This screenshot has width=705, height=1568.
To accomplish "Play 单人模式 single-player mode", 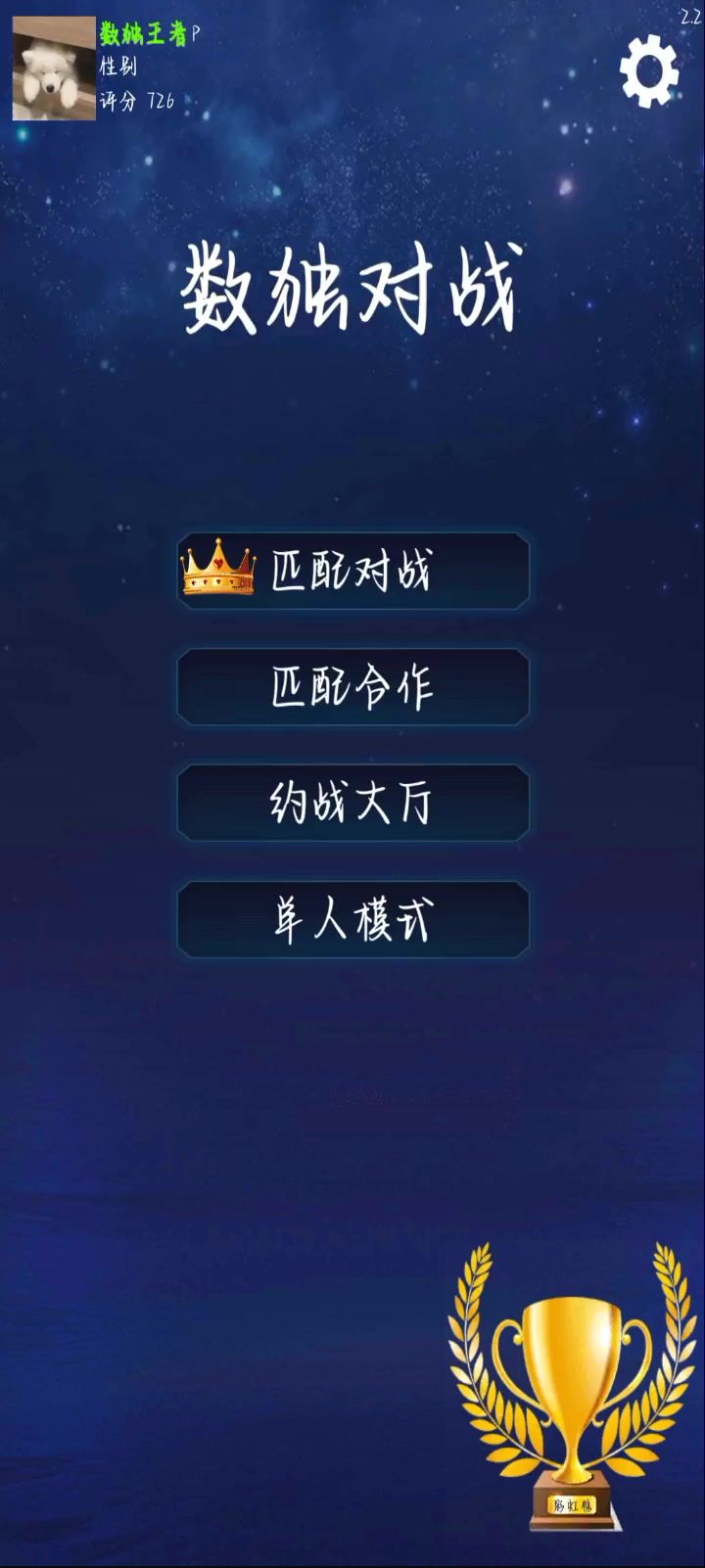I will (x=352, y=919).
